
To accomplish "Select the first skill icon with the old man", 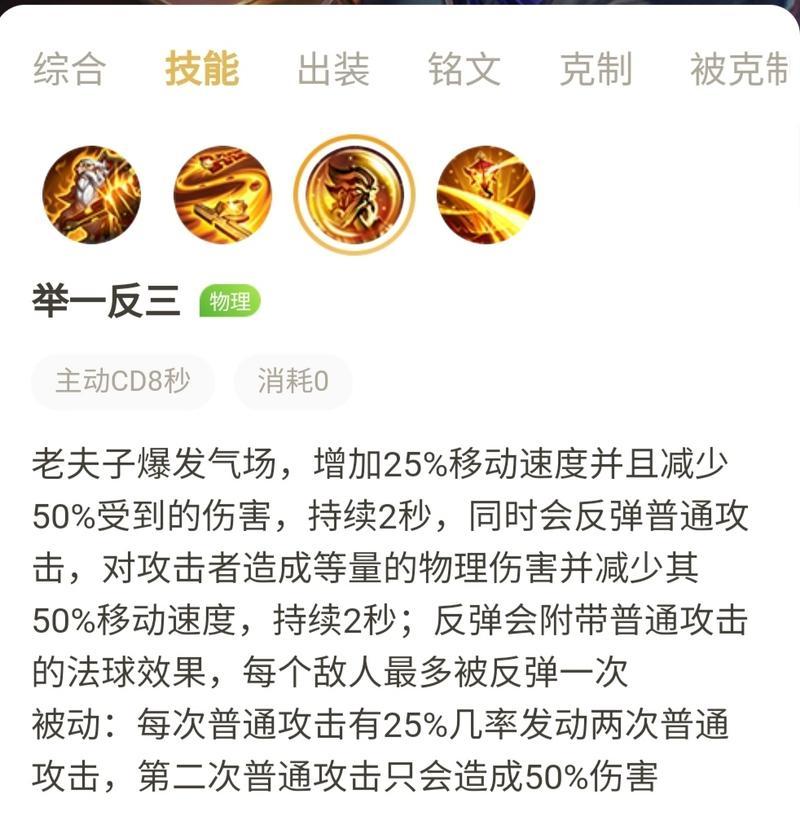I will pos(91,194).
